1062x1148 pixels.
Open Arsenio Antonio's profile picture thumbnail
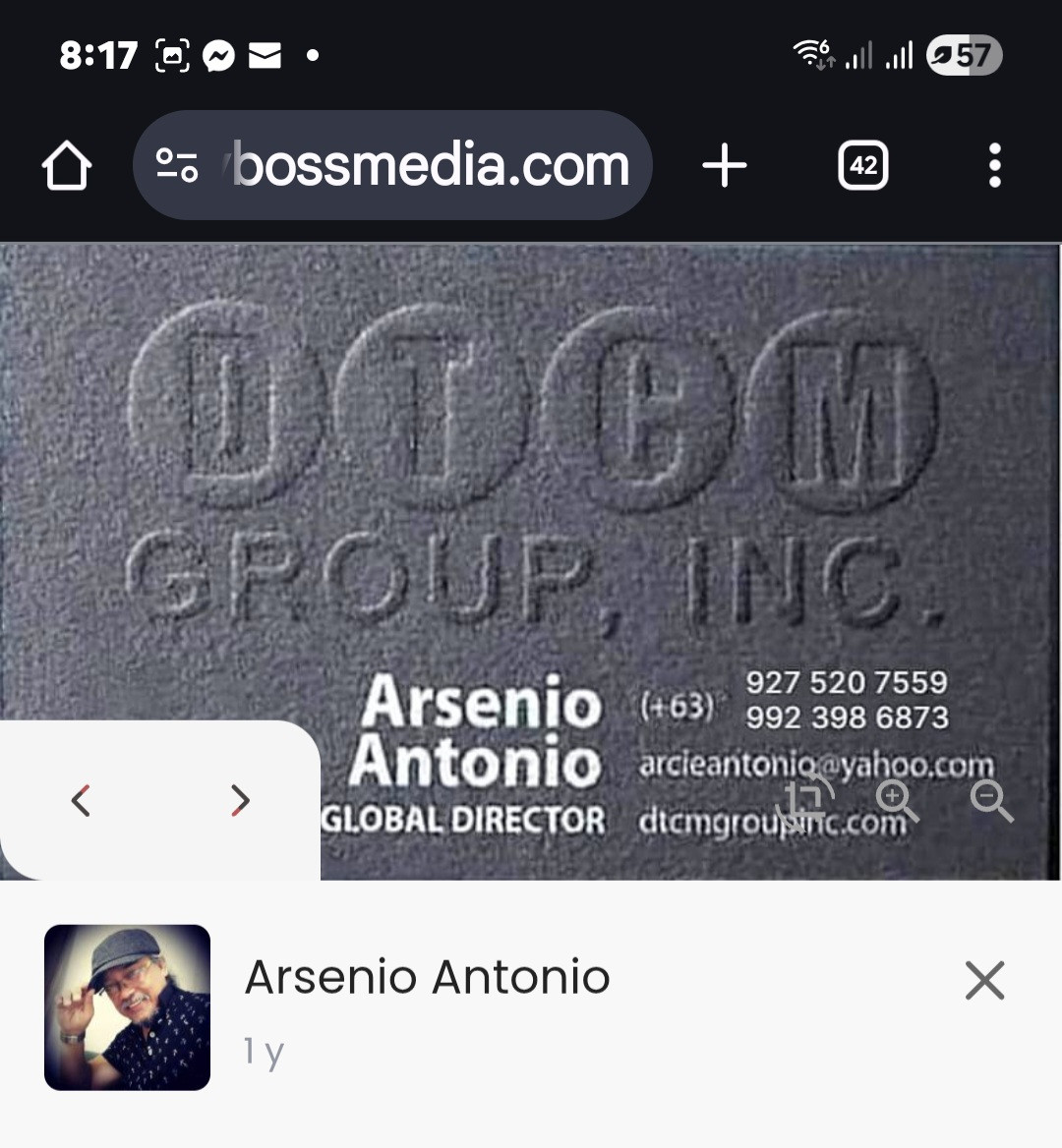click(x=127, y=1005)
